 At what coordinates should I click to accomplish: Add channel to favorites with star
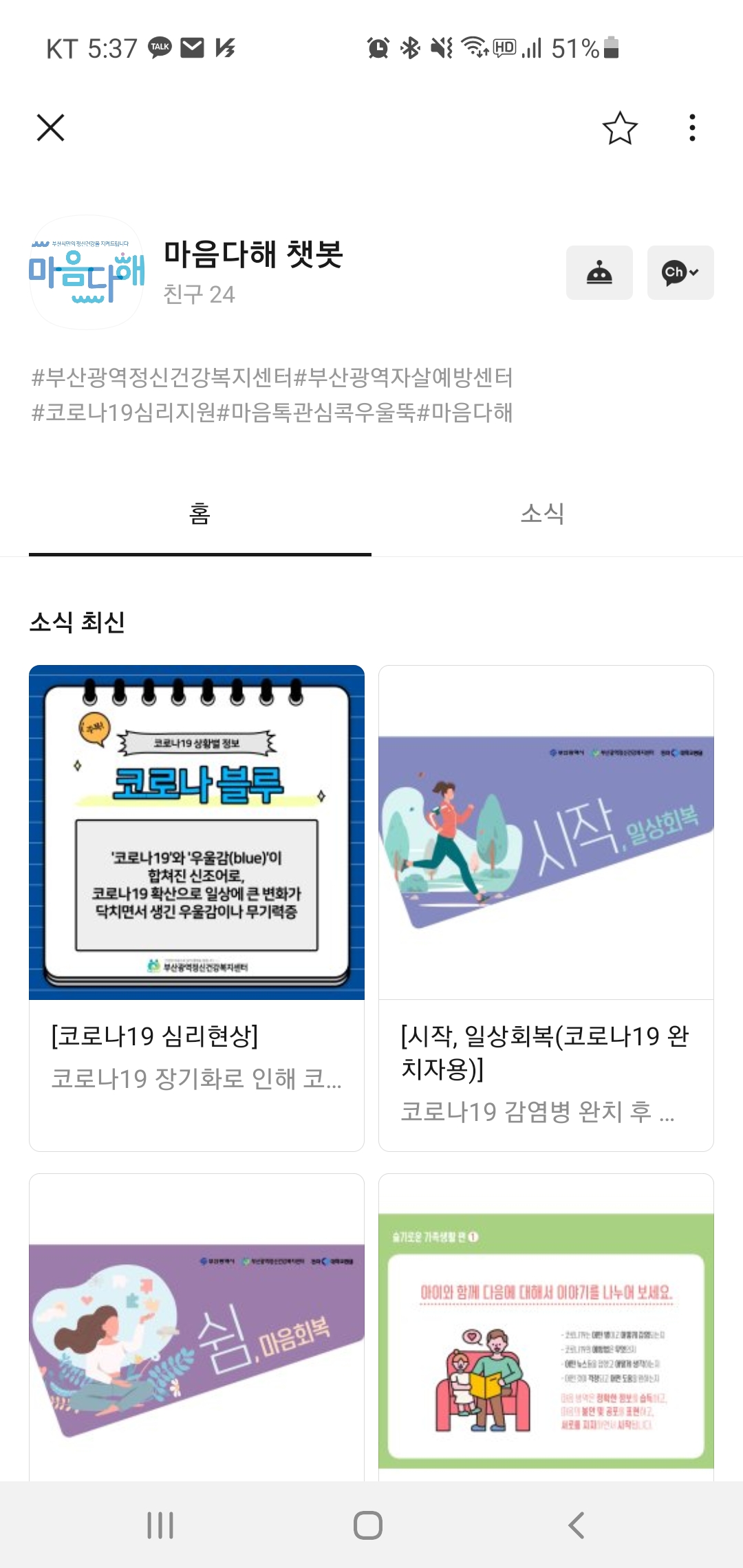tap(619, 128)
